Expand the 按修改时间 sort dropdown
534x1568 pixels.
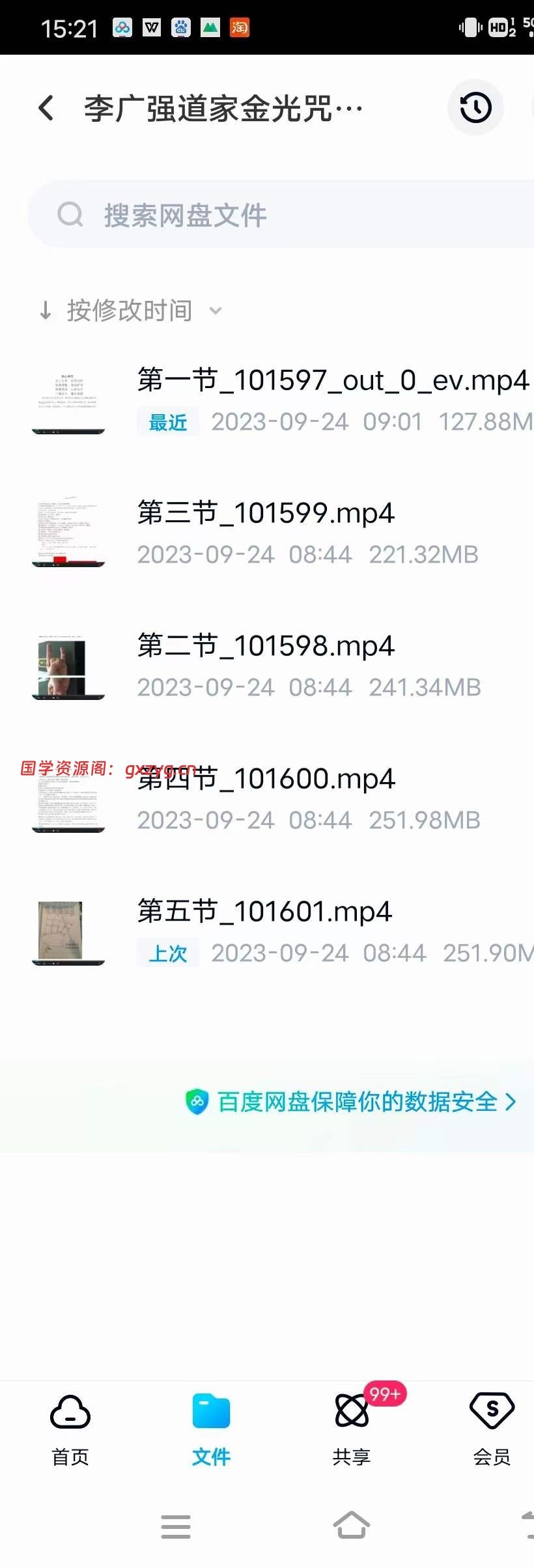[x=130, y=311]
